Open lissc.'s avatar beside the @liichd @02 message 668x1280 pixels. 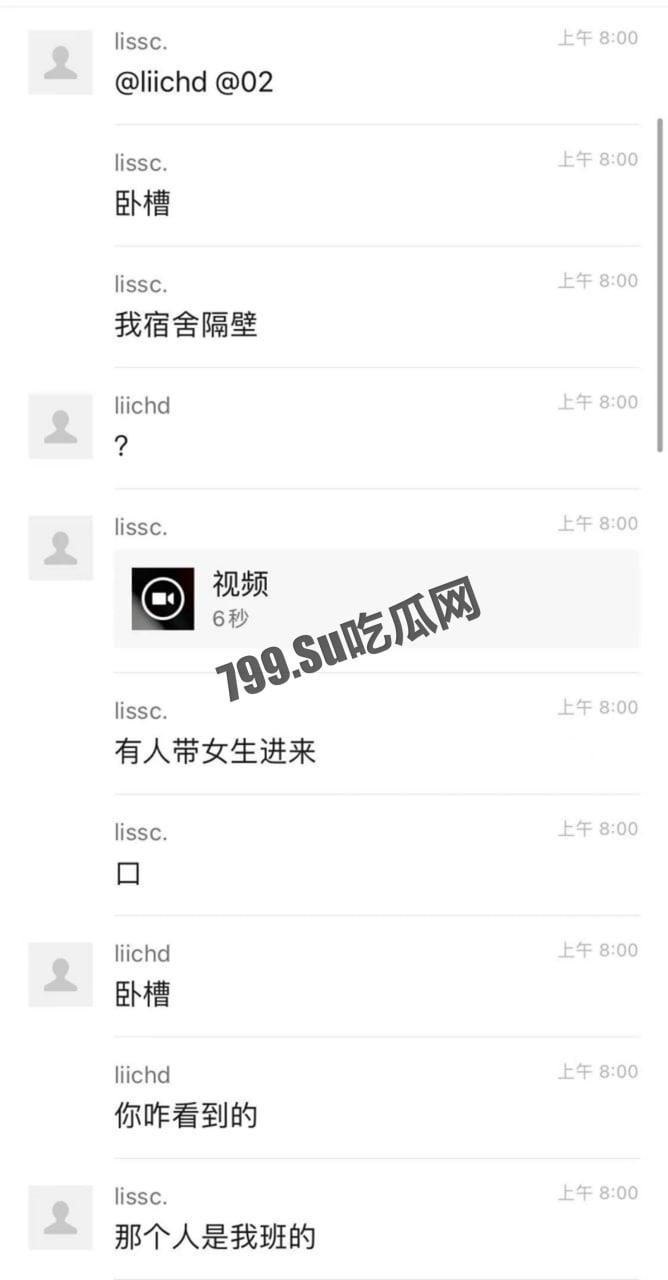[x=60, y=62]
